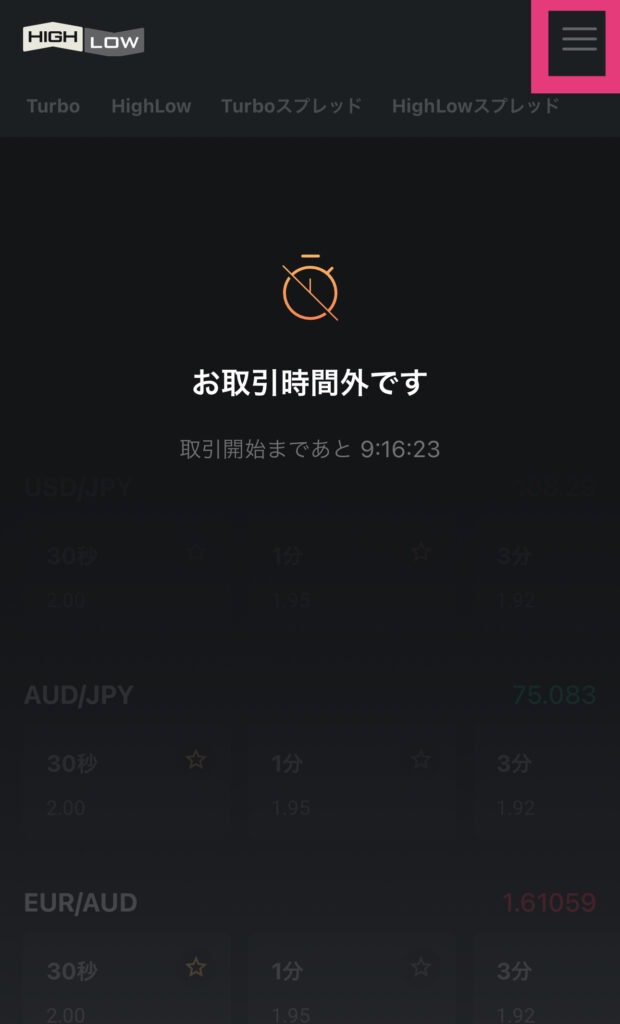Switch to the Turbo tab
Viewport: 620px width, 1024px height.
53,106
